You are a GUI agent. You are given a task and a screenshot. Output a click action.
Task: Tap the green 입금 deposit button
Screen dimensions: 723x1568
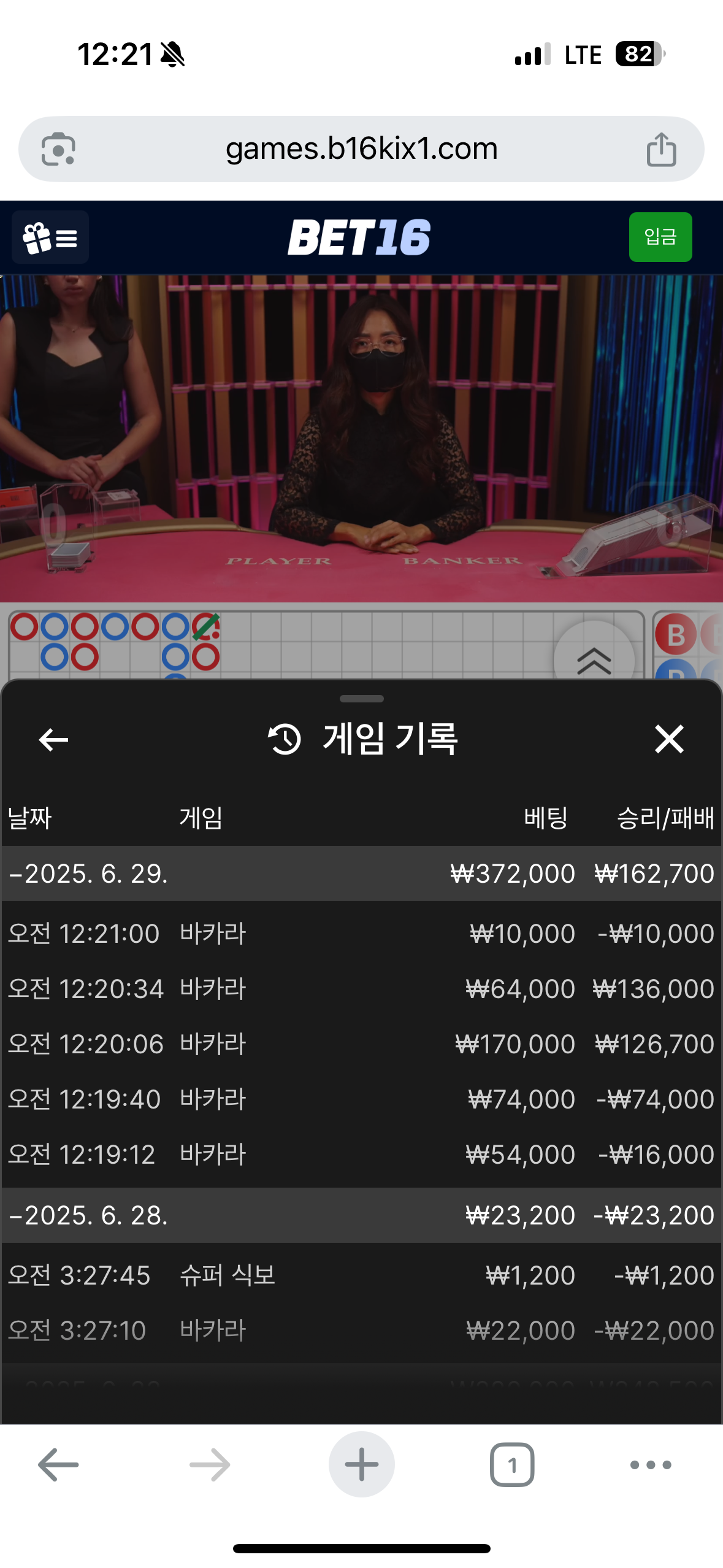660,237
